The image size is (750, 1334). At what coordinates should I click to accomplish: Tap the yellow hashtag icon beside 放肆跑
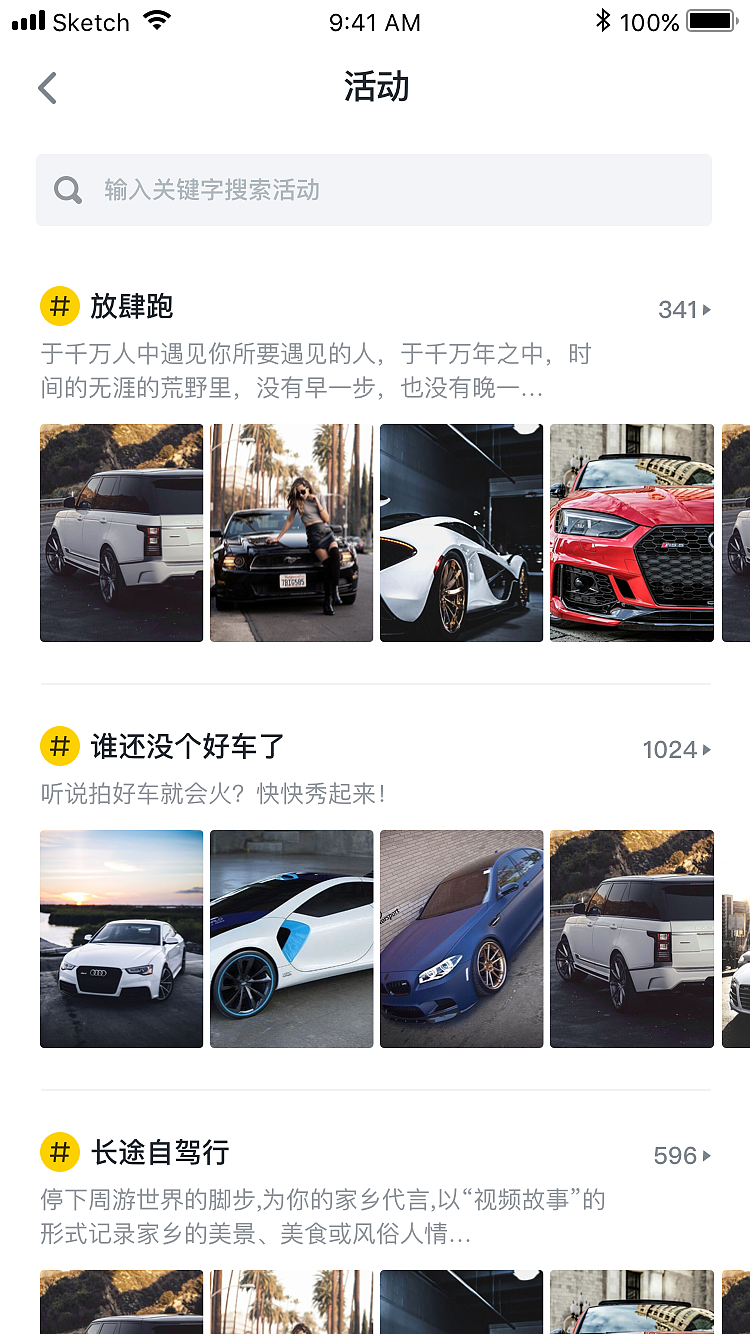pos(60,306)
